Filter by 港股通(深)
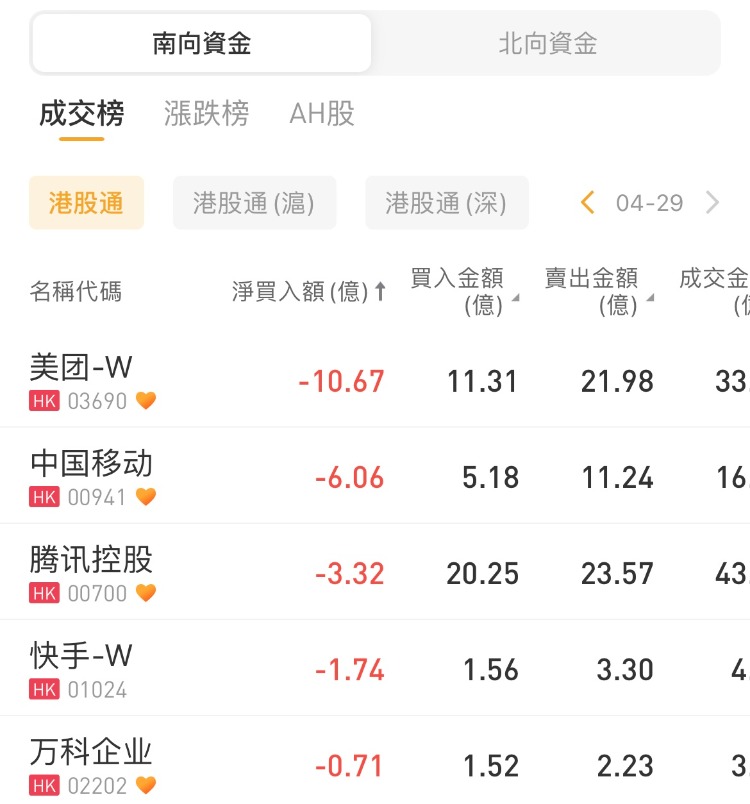750x804 pixels. (446, 203)
